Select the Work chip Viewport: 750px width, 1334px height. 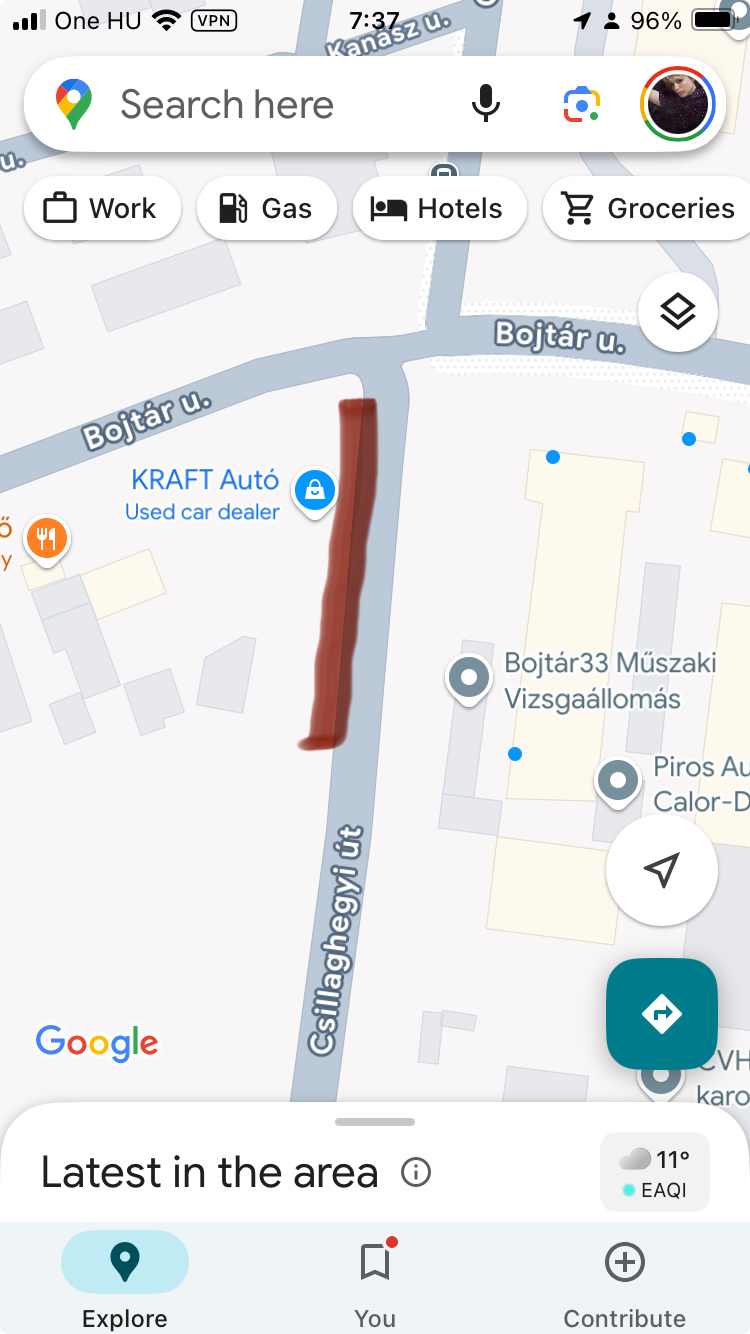pos(102,209)
